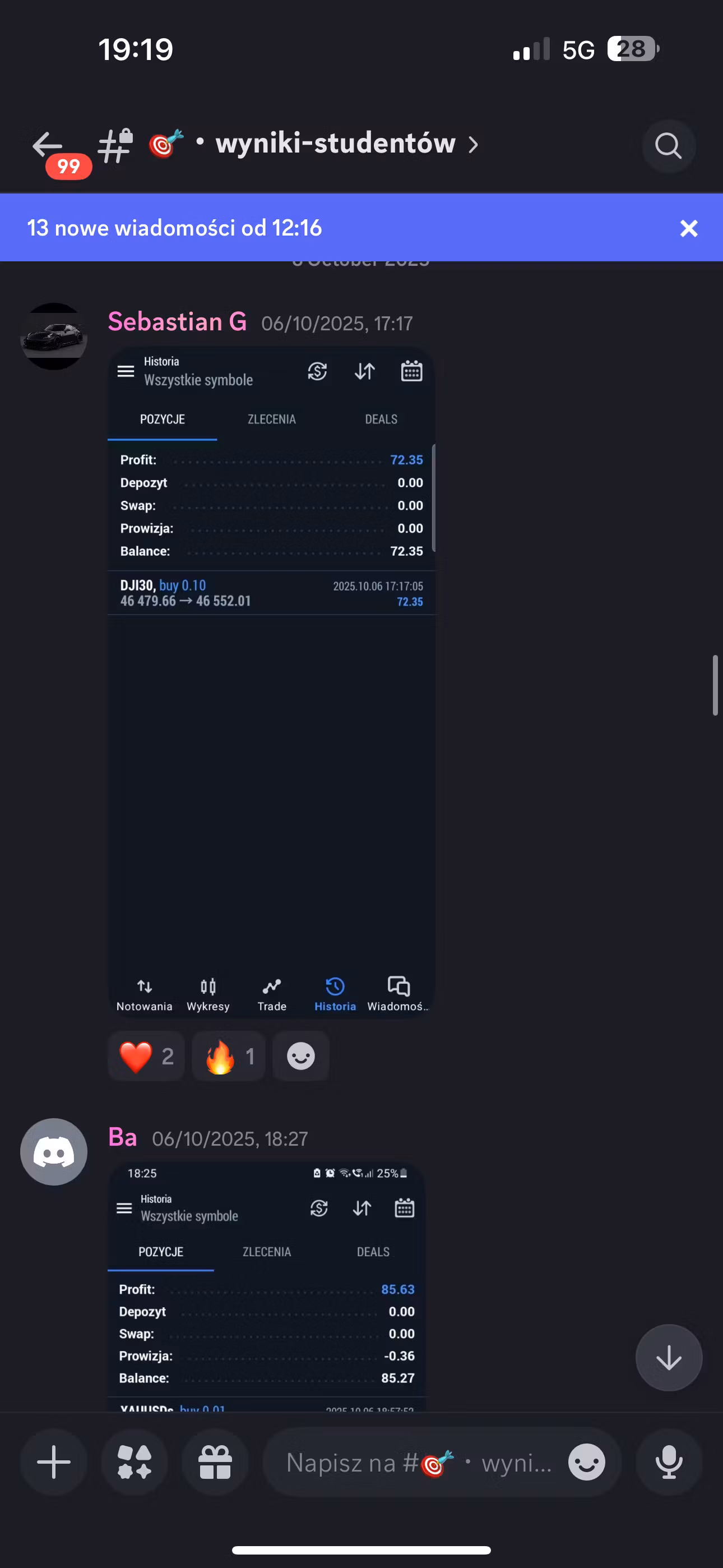Open Sebastian G's trading screenshot
Image resolution: width=723 pixels, height=1568 pixels.
click(x=271, y=682)
